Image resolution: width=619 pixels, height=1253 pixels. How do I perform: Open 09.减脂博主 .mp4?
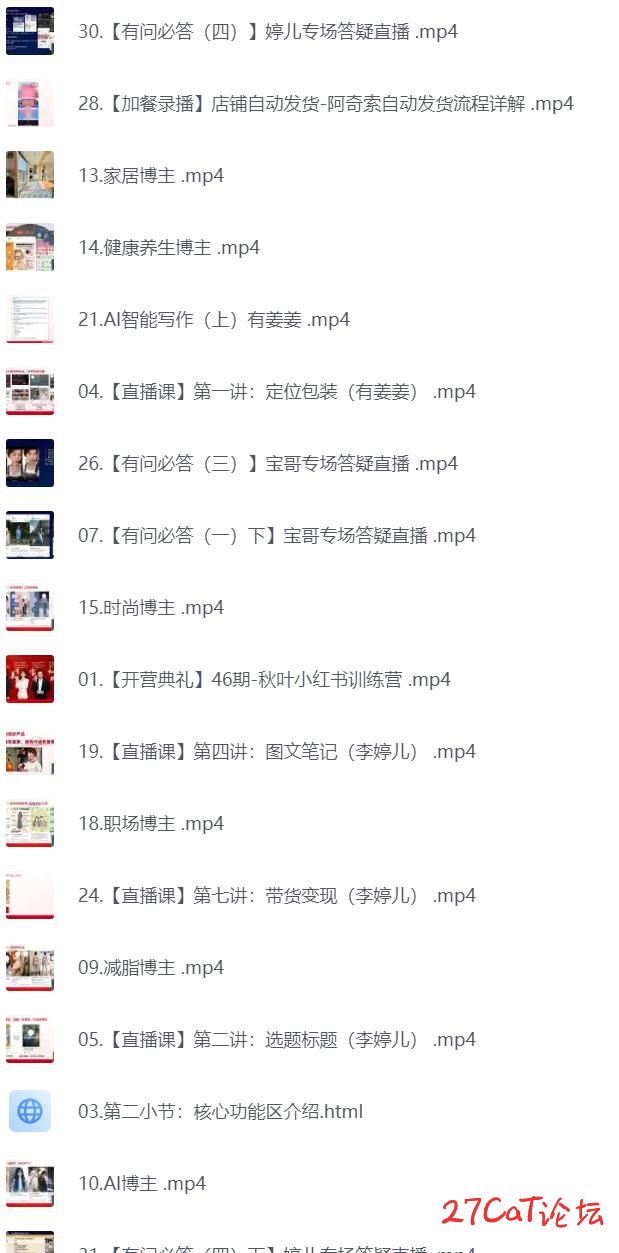[x=150, y=967]
